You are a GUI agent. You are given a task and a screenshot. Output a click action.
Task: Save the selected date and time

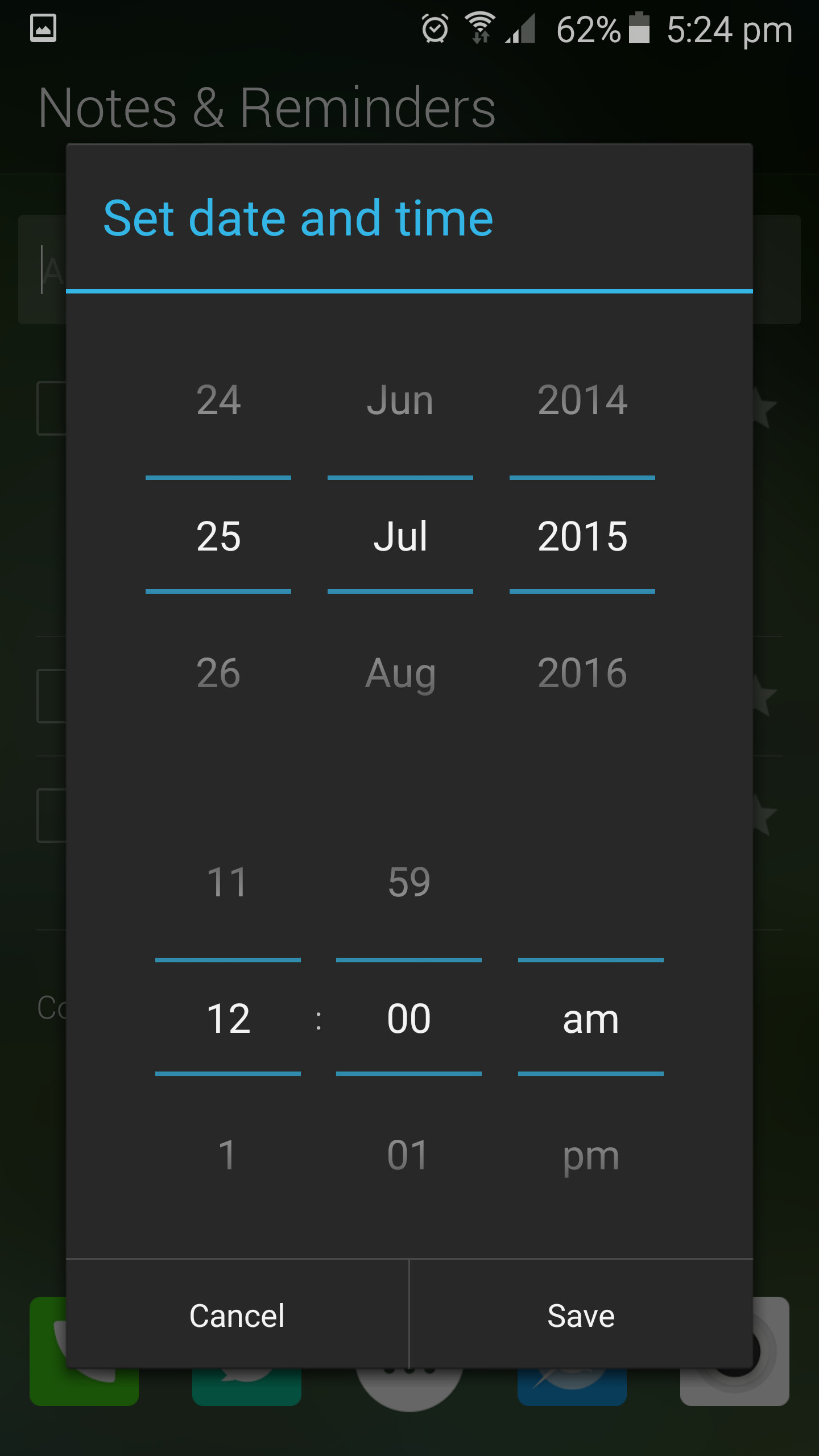click(581, 1315)
